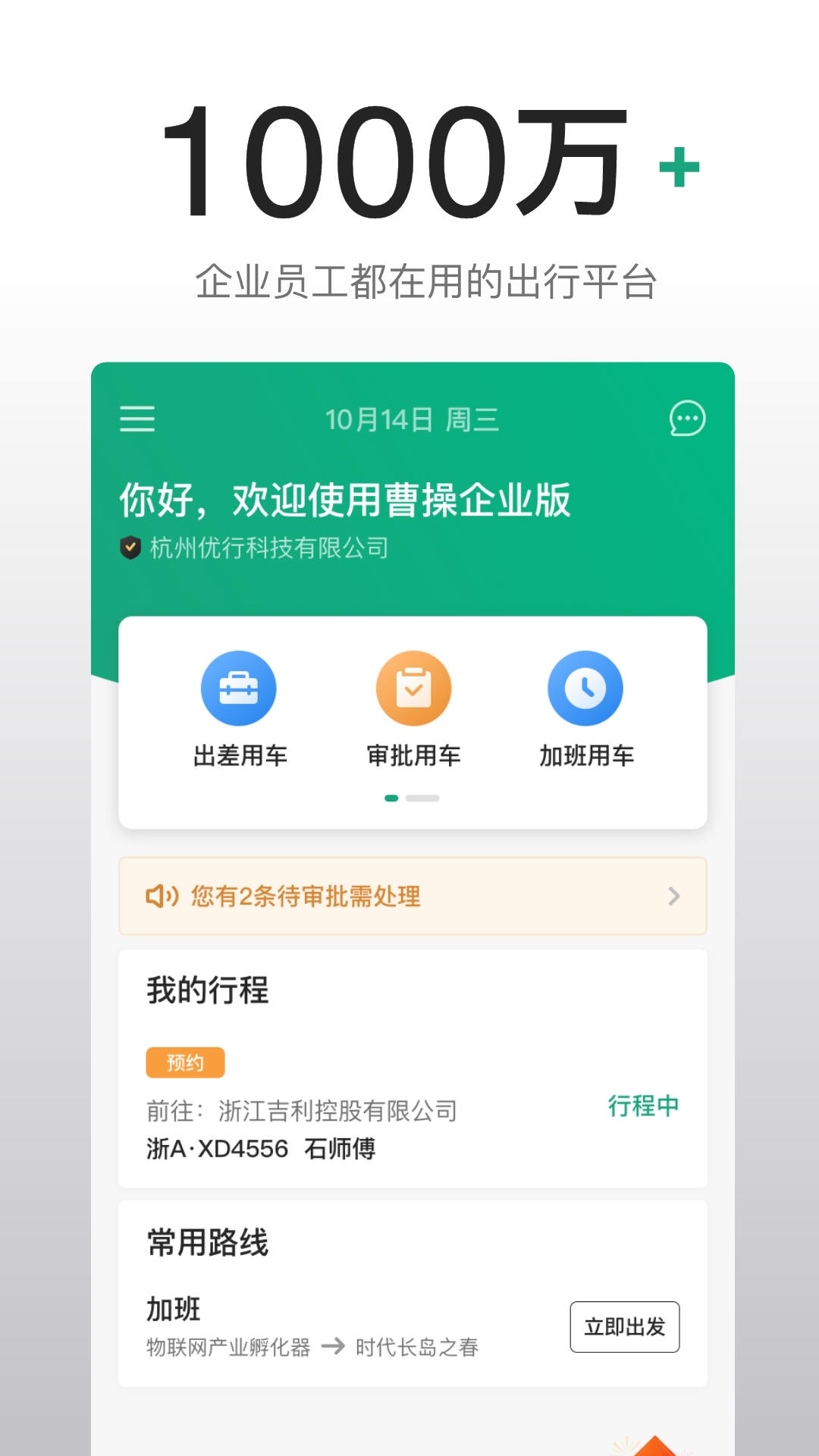Click the speaker icon on the approval banner
Screen dimensions: 819x1456
pyautogui.click(x=162, y=896)
